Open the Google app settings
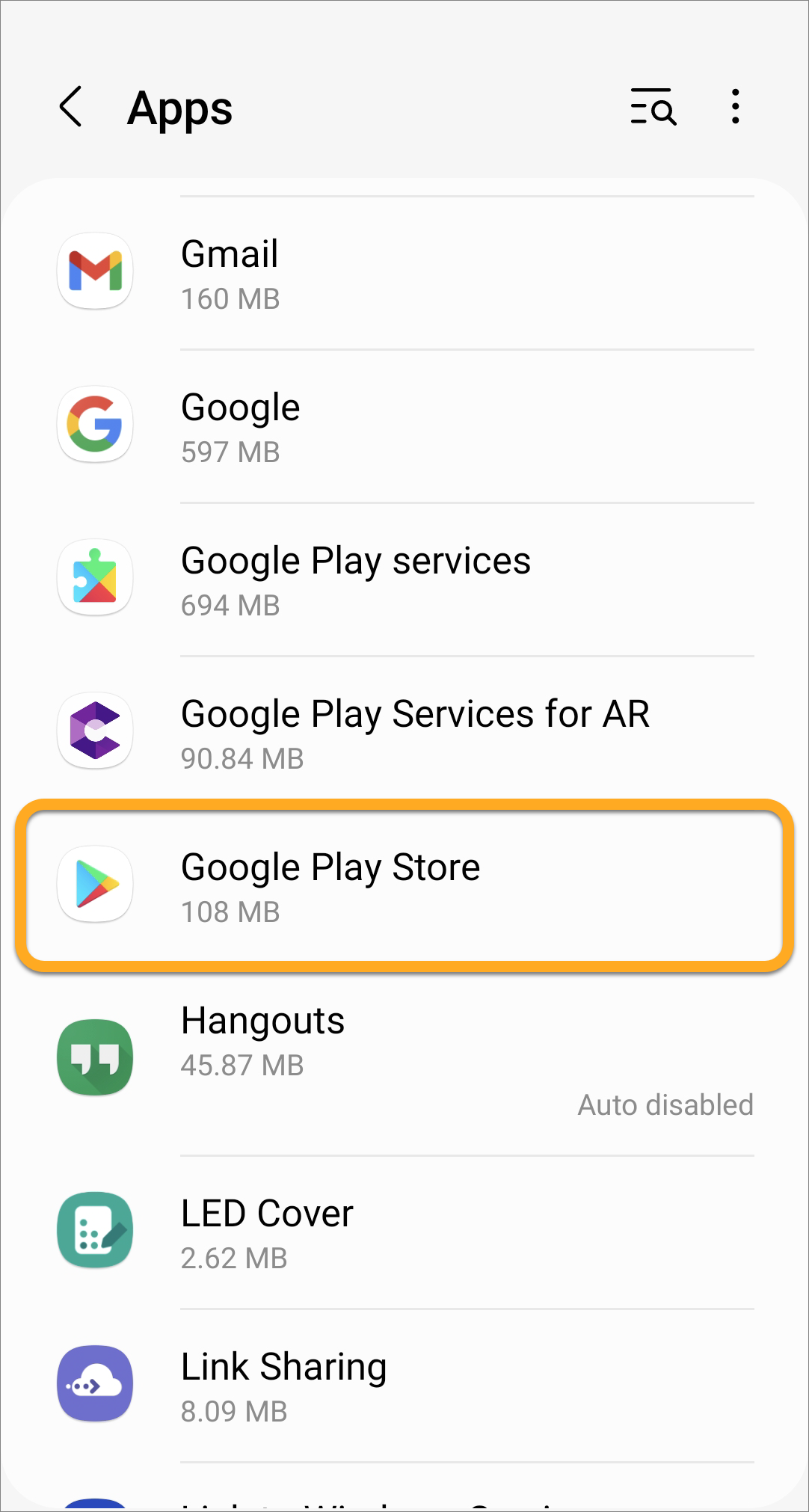Viewport: 809px width, 1512px height. click(404, 426)
